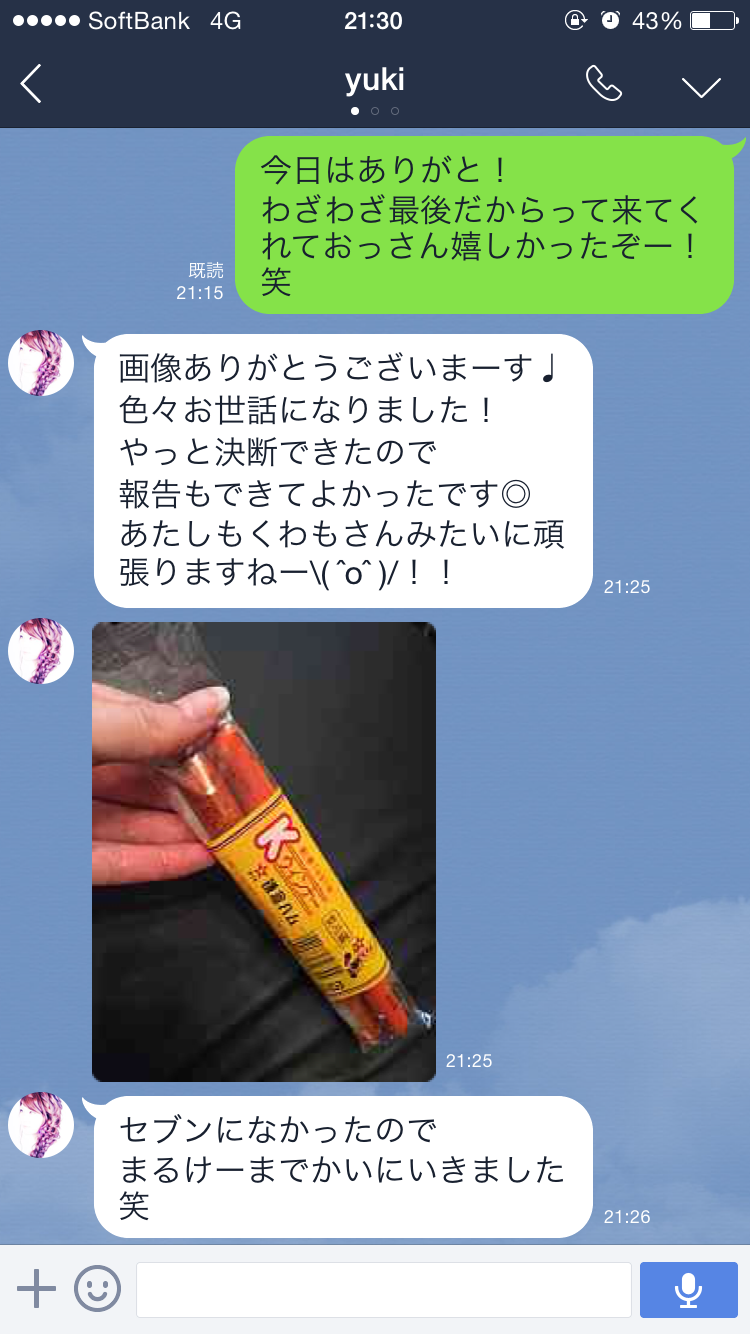Focus the message text field

(x=383, y=1290)
